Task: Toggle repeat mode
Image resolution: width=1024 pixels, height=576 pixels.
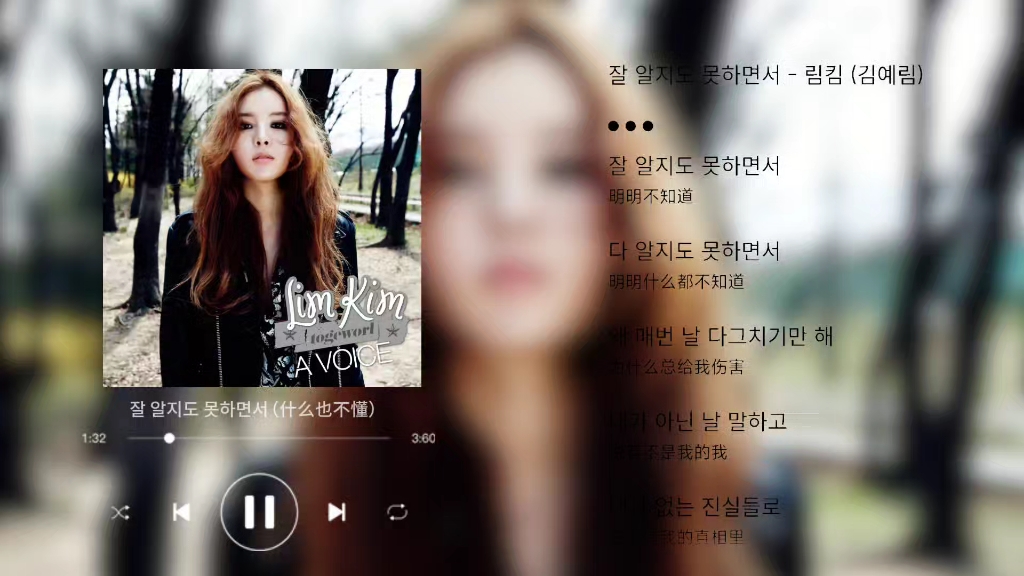Action: (x=397, y=512)
